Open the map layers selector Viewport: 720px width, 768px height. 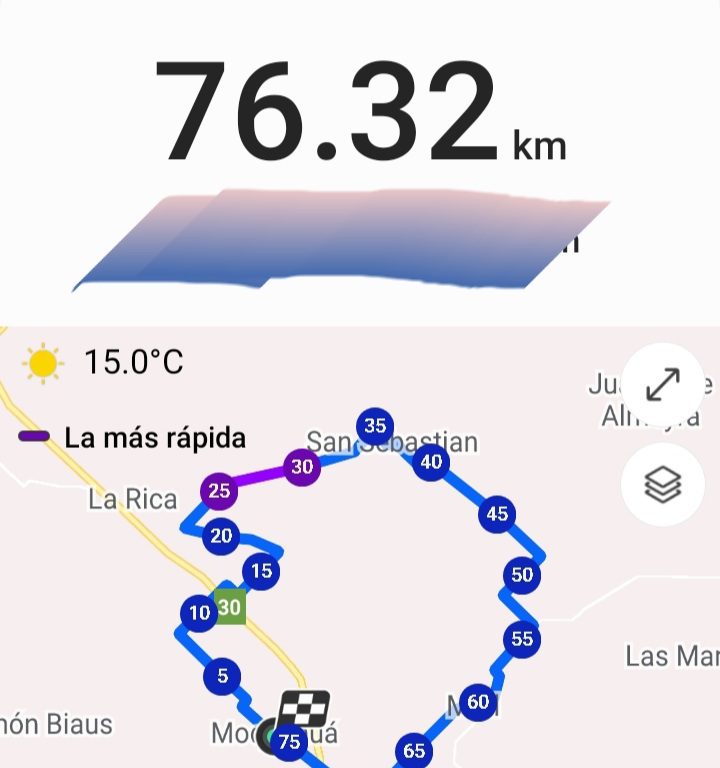tap(663, 486)
